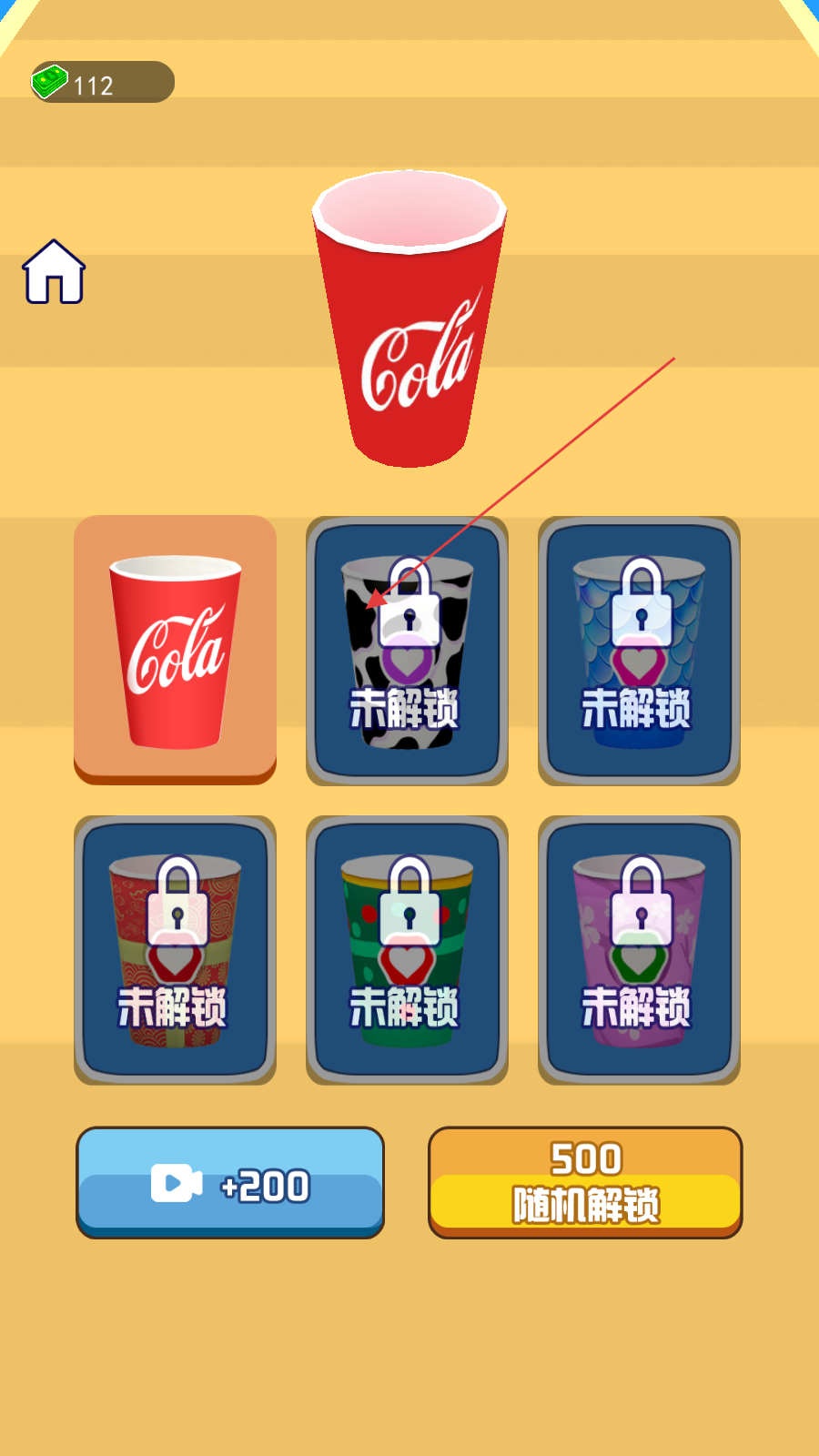Go to the home screen icon
This screenshot has width=819, height=1456.
tap(54, 271)
